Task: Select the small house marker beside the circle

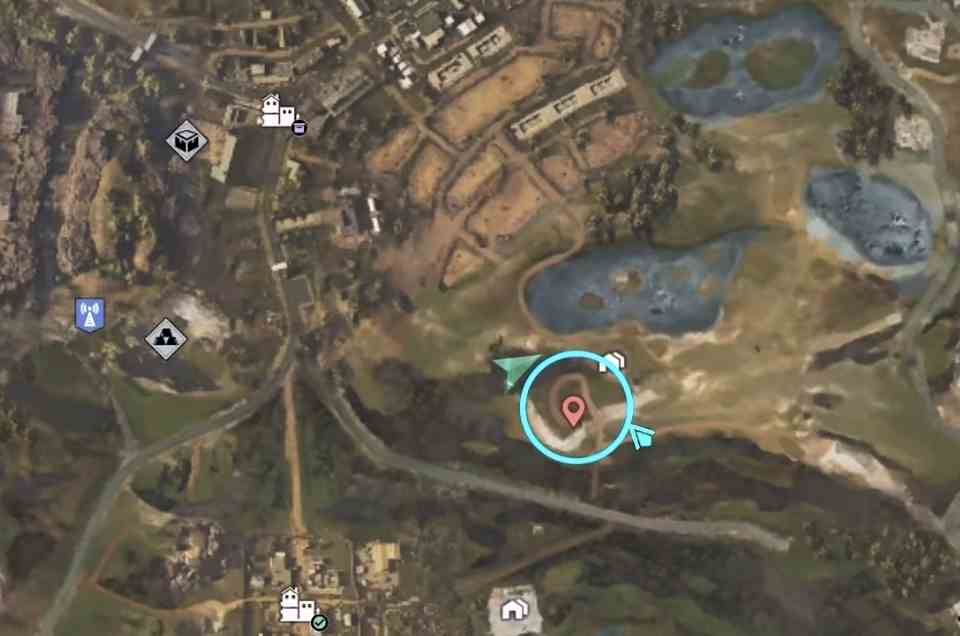Action: [x=611, y=361]
